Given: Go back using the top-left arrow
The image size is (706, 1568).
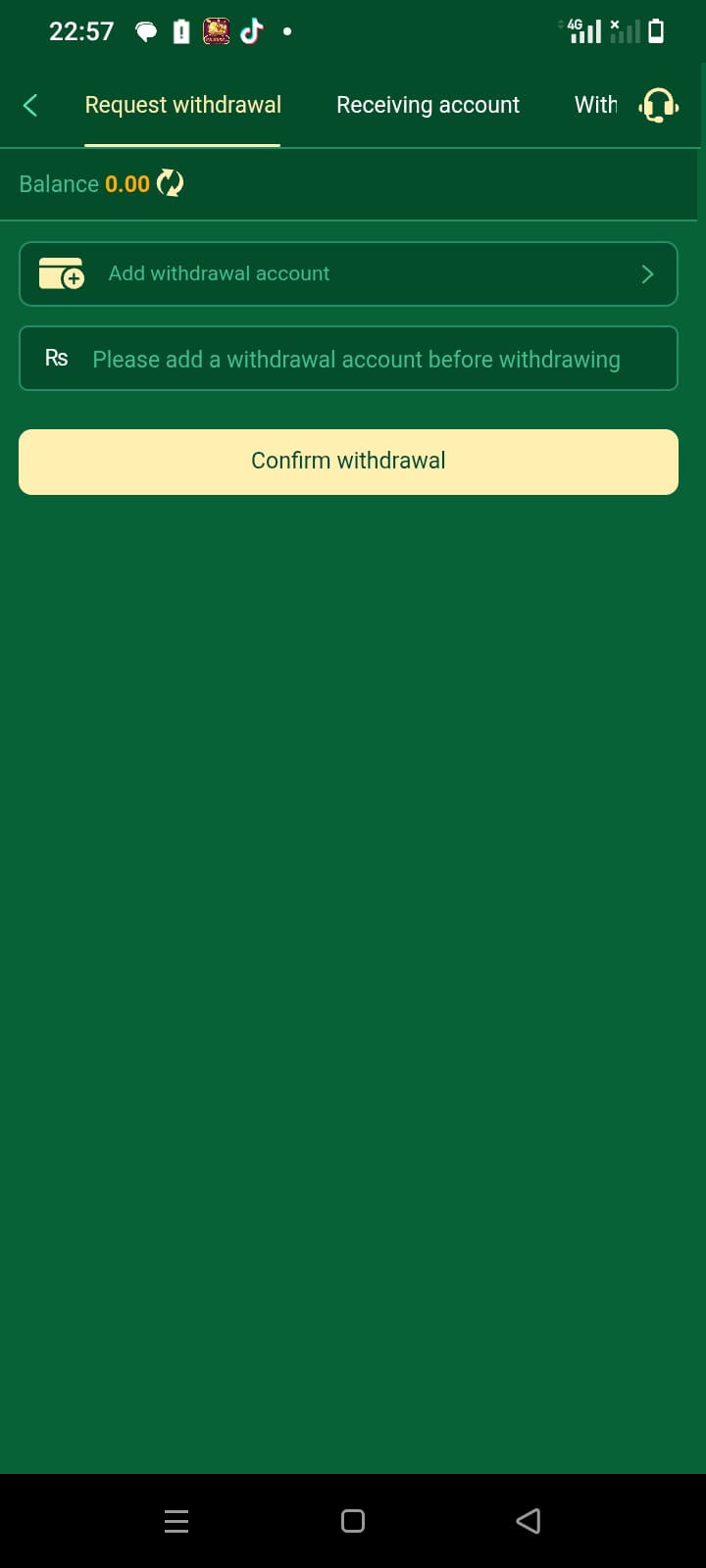Looking at the screenshot, I should coord(30,105).
